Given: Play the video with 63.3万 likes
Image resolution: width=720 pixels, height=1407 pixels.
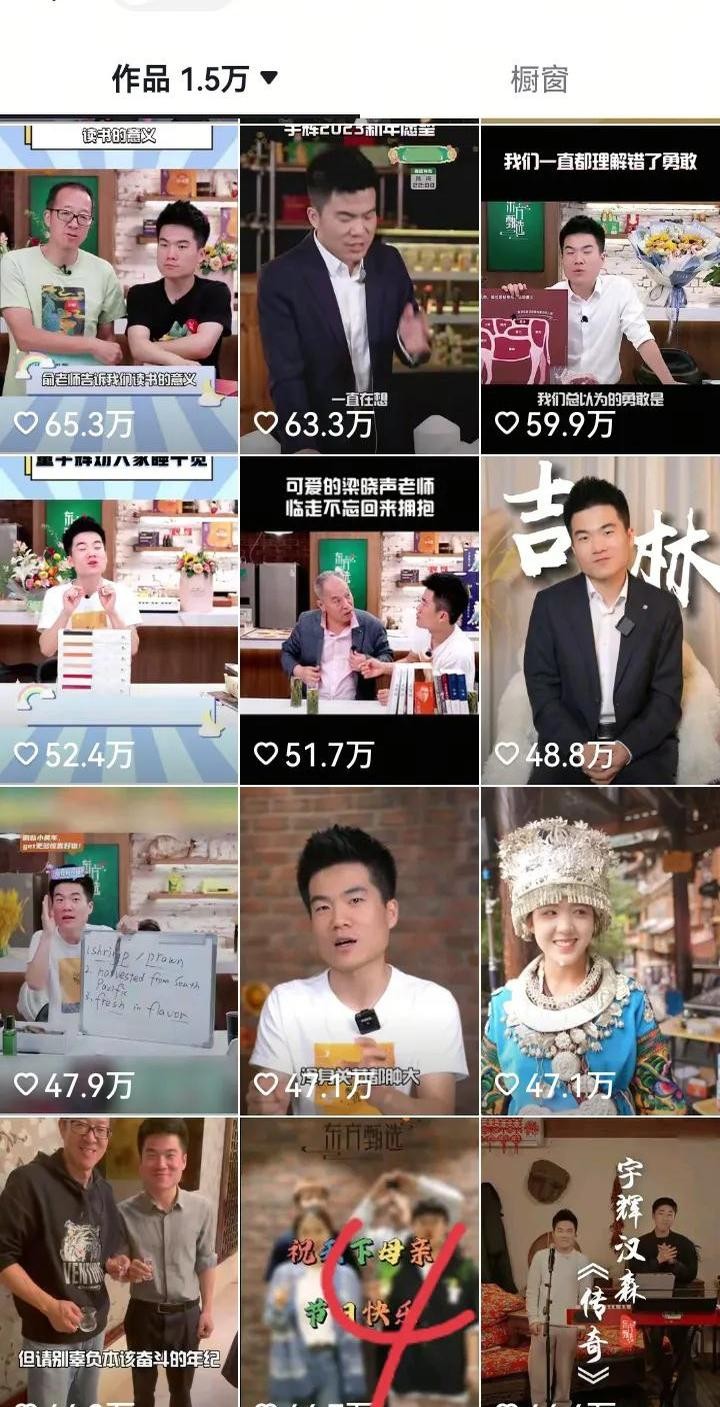Looking at the screenshot, I should (360, 287).
